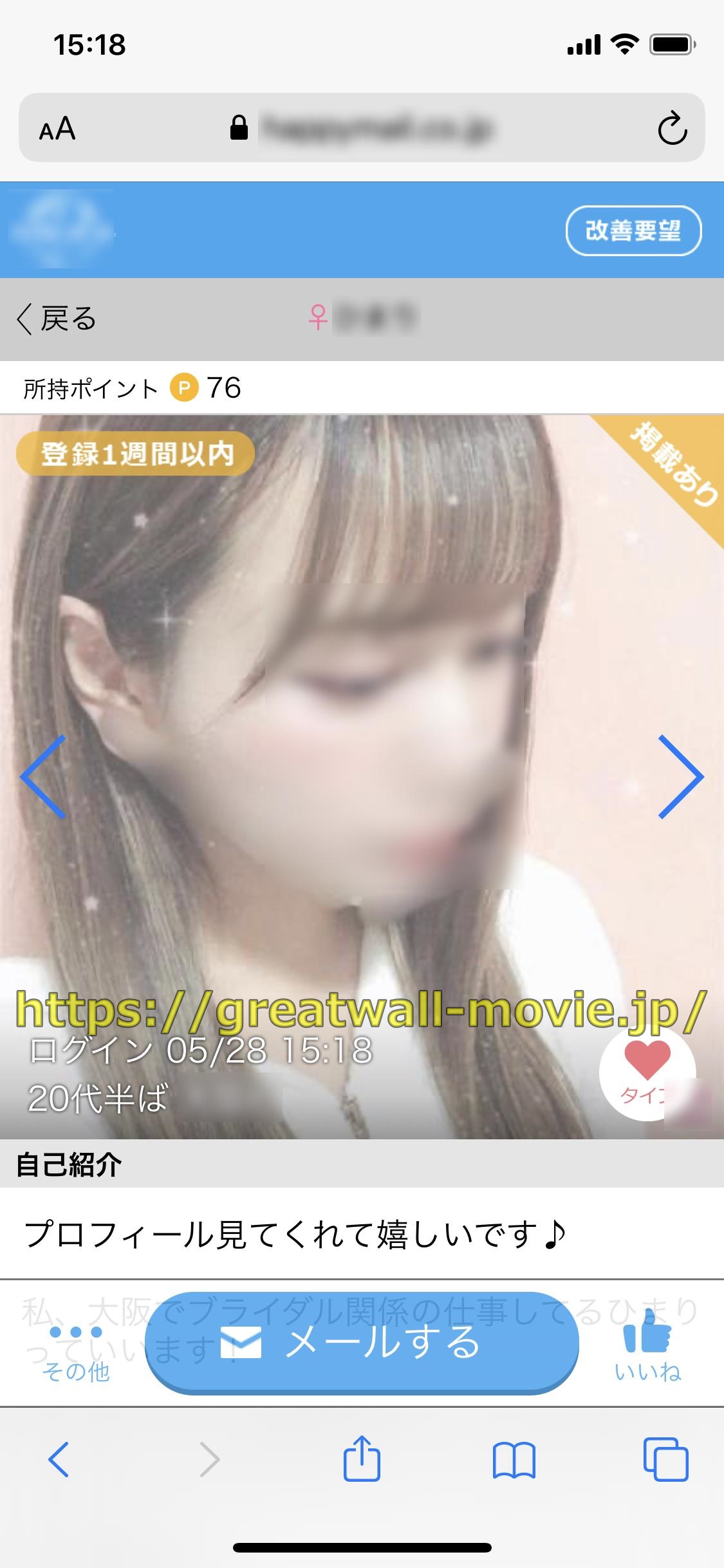Show the next profile photo
Viewport: 724px width, 1568px height.
pos(680,777)
